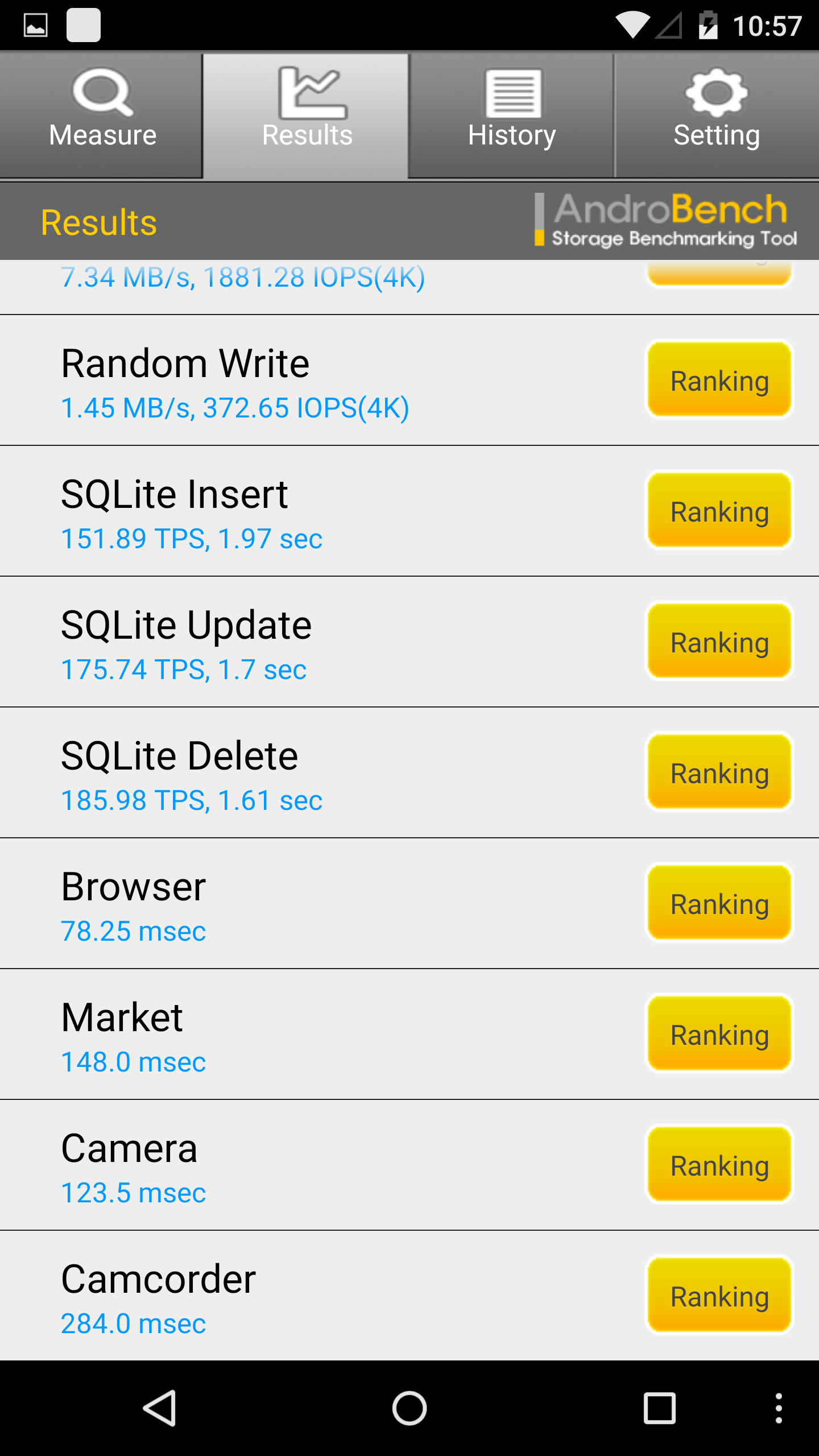Tap Ranking next to Browser
Image resolution: width=819 pixels, height=1456 pixels.
point(719,903)
